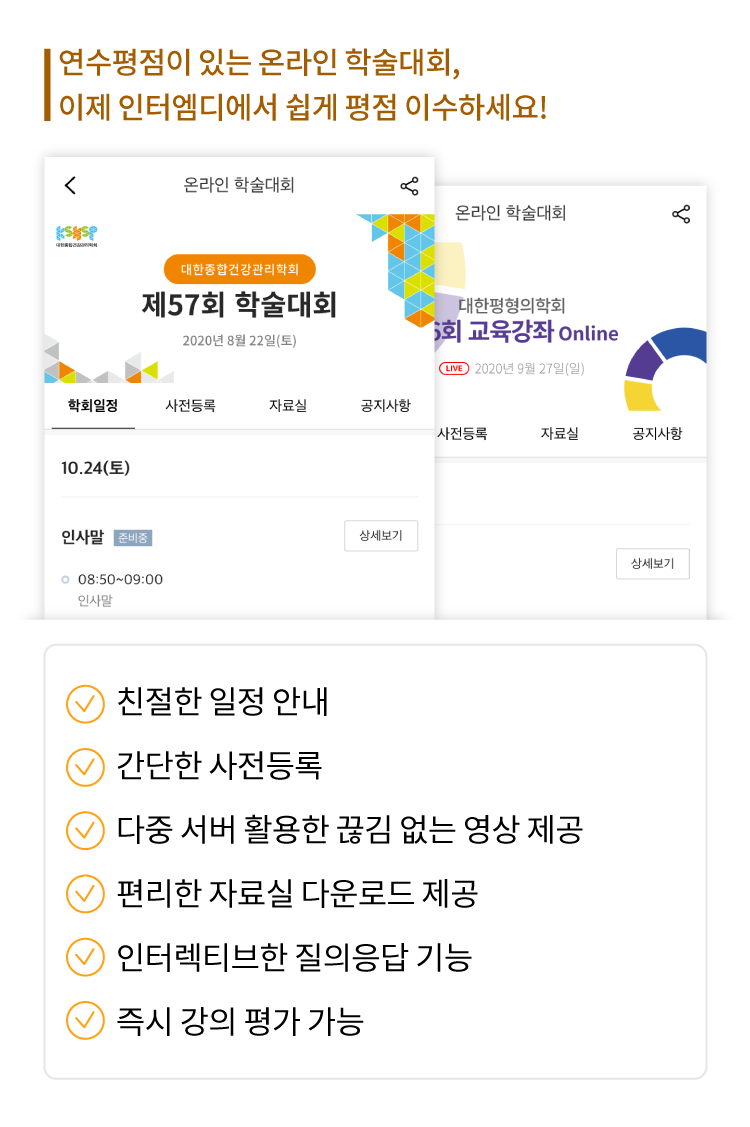Screen dimensions: 750x1127
Task: Switch to the 자료실 tab
Action: pyautogui.click(x=286, y=407)
